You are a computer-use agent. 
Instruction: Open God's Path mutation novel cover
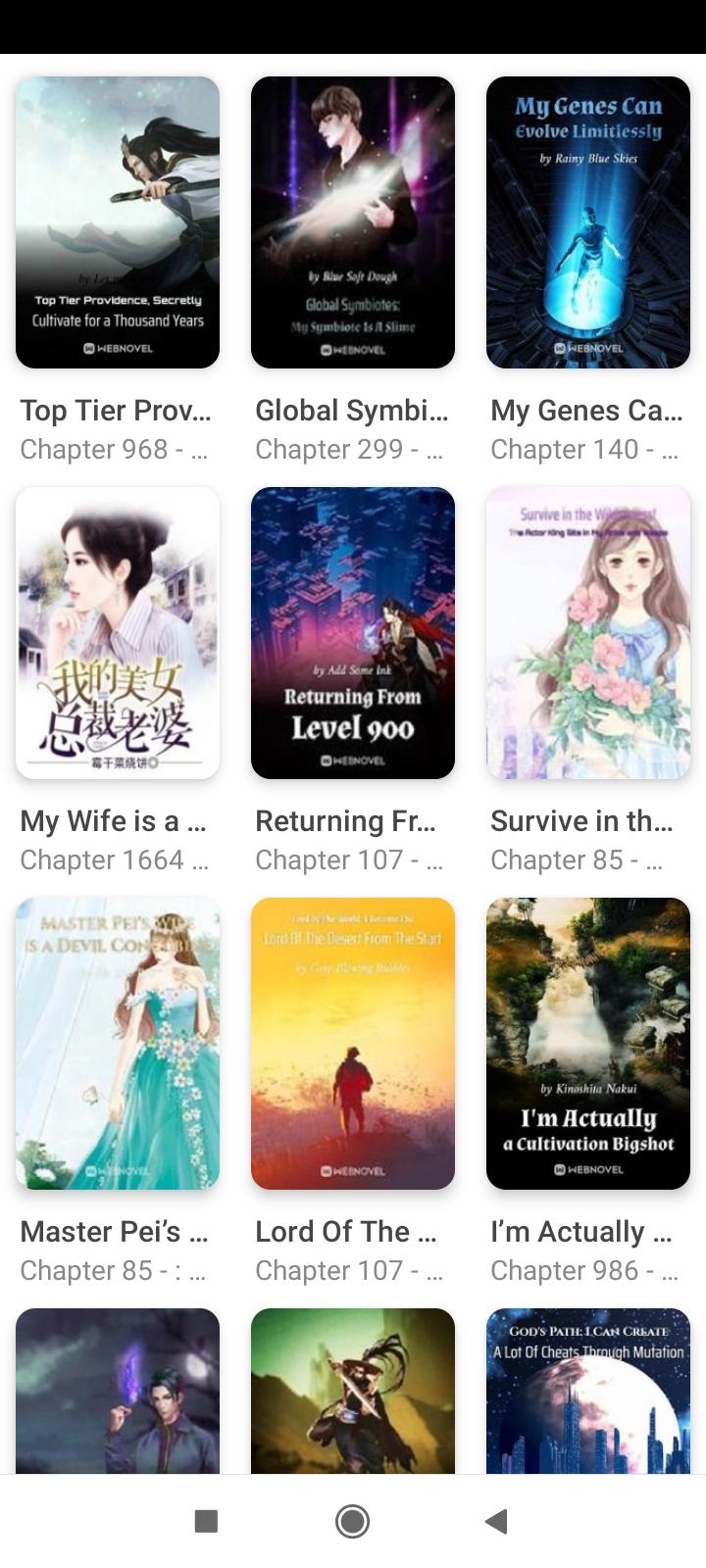(588, 1391)
